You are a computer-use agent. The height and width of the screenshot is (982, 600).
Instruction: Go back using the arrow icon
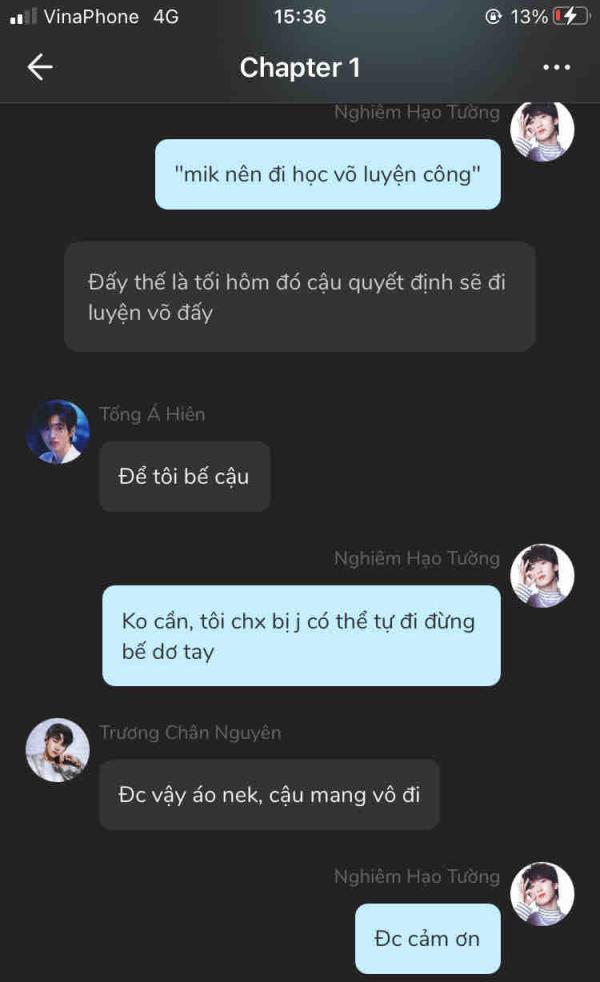point(40,67)
